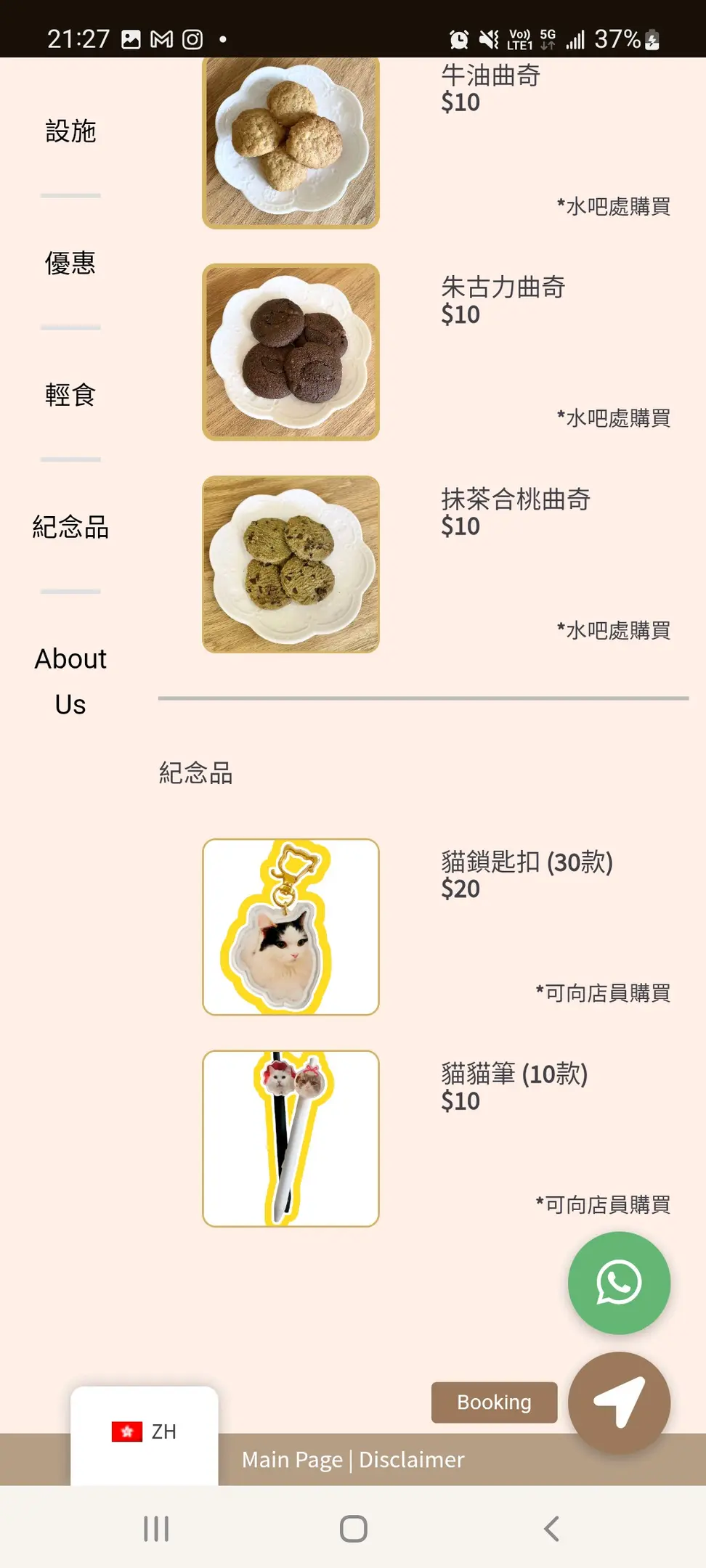Tap the Booking button
The image size is (706, 1568).
tap(494, 1402)
